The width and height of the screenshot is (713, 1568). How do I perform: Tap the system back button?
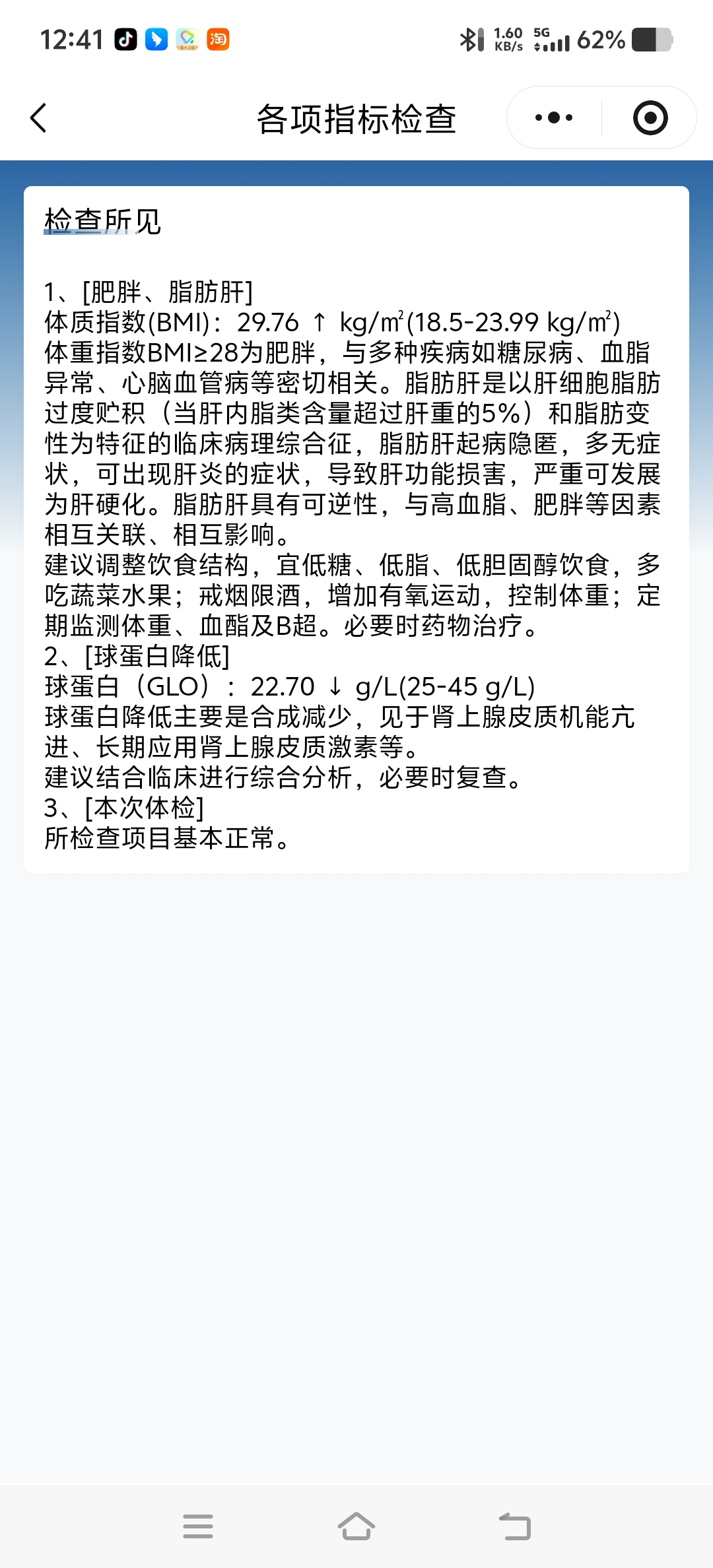coord(515,1526)
